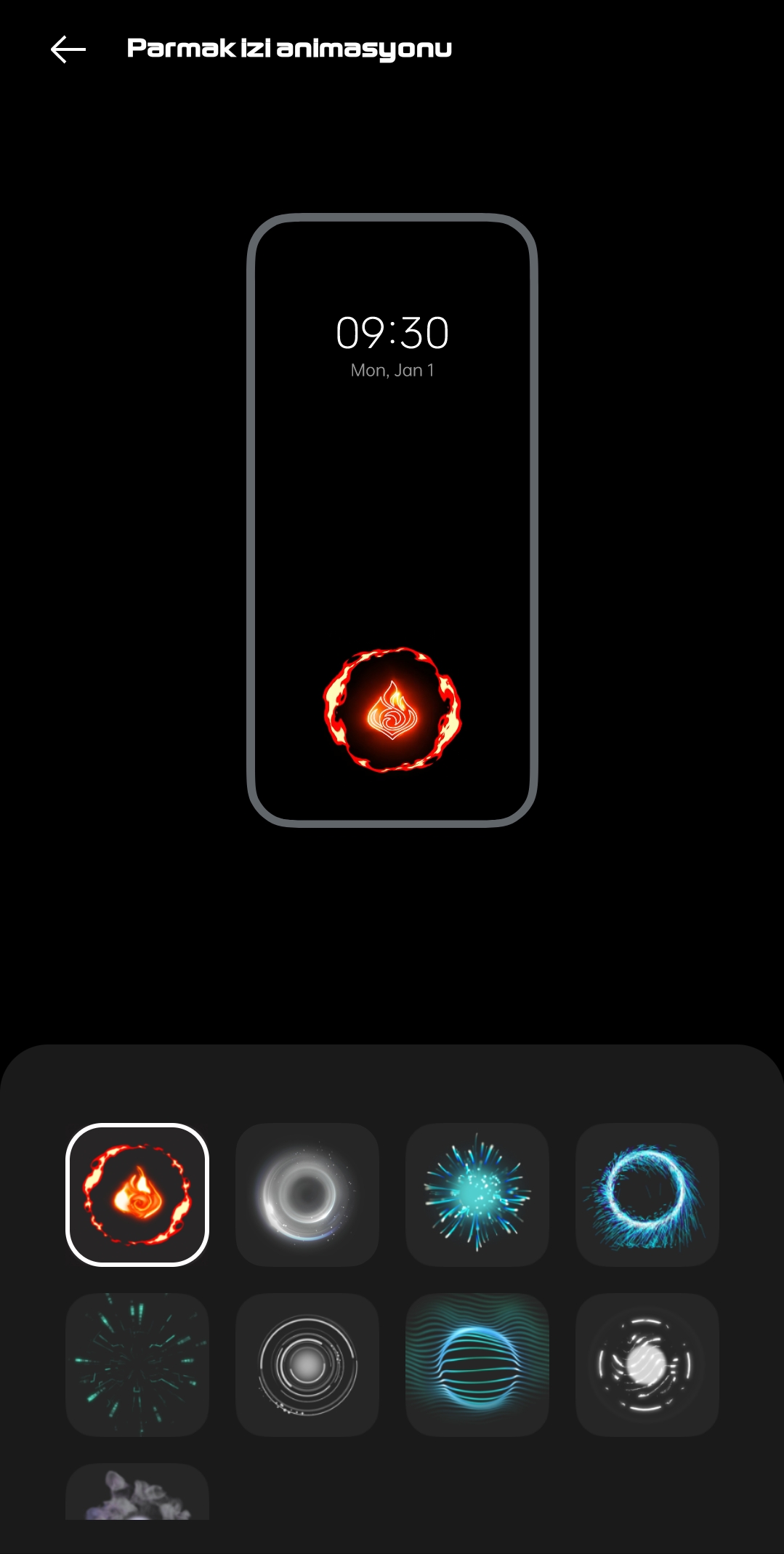Select the purple smoke animation tile
The width and height of the screenshot is (784, 1554).
pyautogui.click(x=137, y=1494)
